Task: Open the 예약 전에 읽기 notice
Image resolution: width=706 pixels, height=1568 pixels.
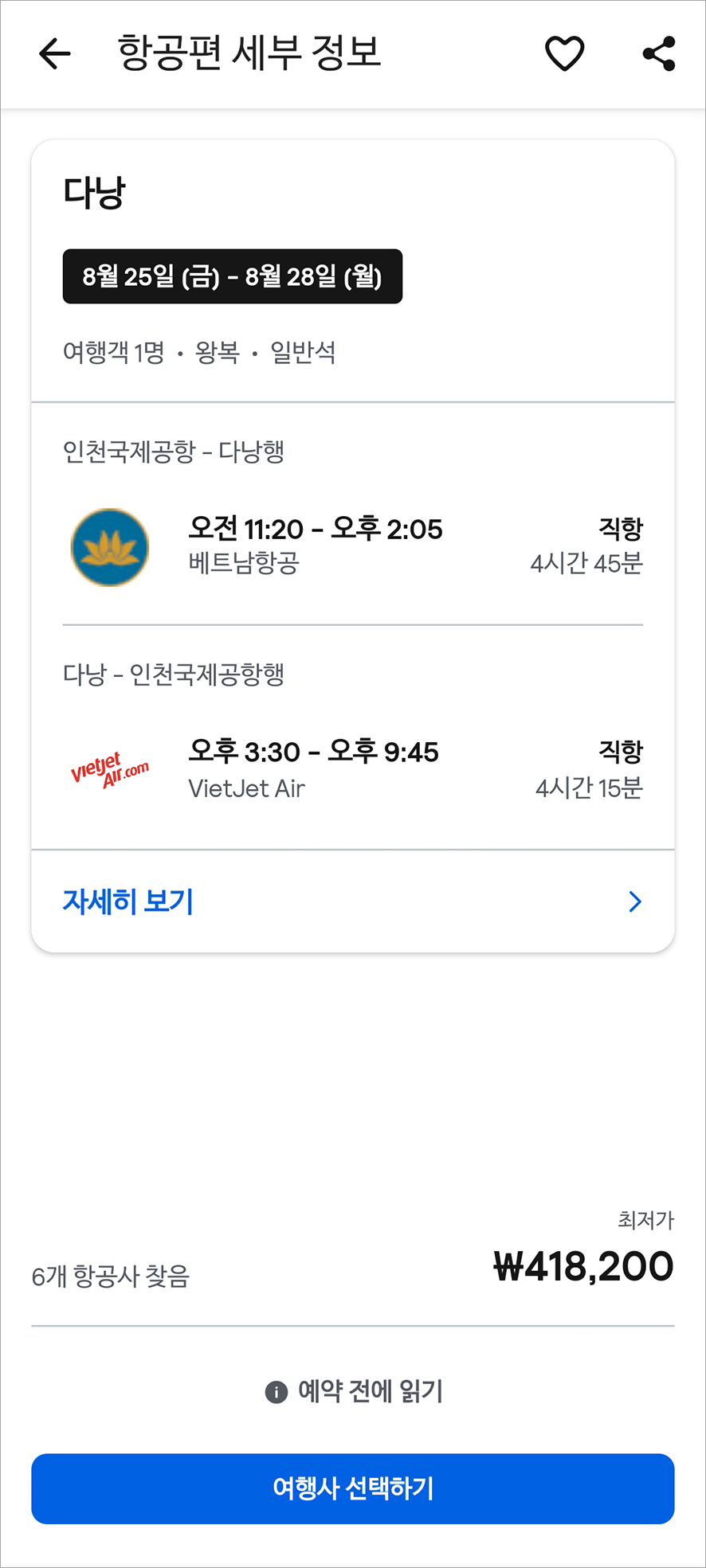Action: tap(354, 1391)
